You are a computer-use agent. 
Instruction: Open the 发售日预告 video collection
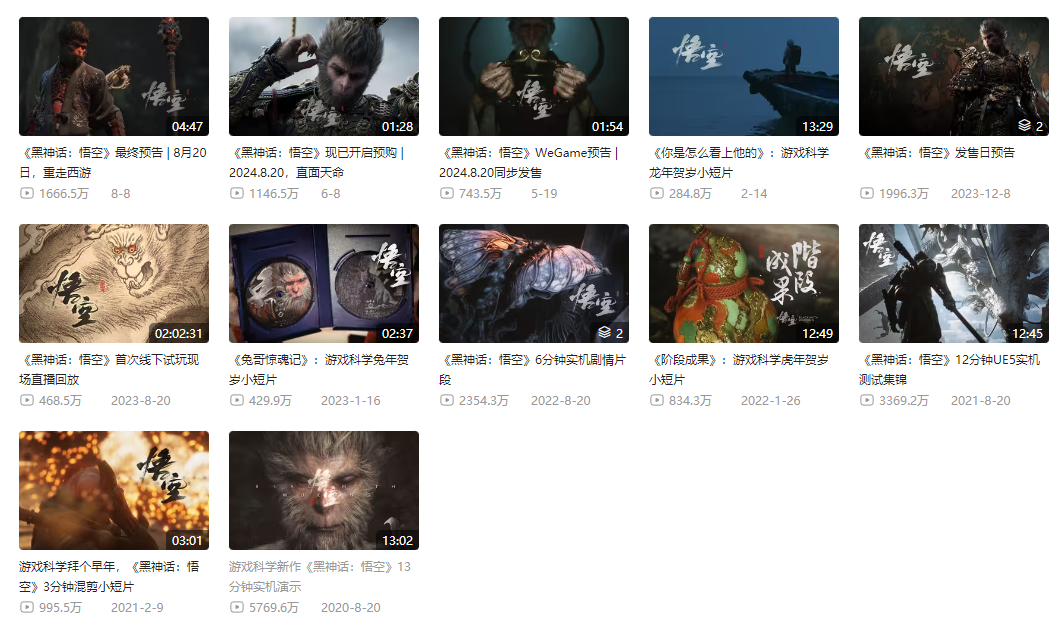(x=954, y=76)
